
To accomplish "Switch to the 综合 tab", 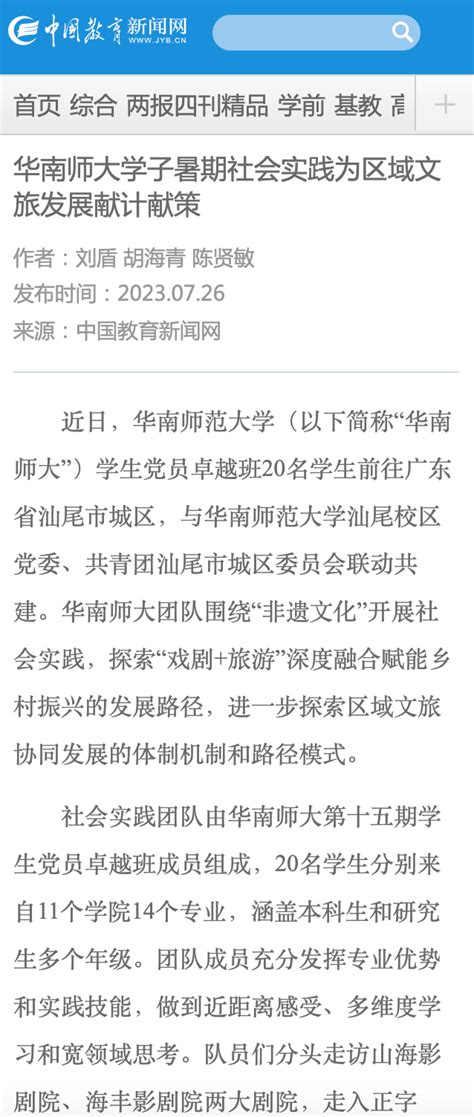I will tap(93, 105).
